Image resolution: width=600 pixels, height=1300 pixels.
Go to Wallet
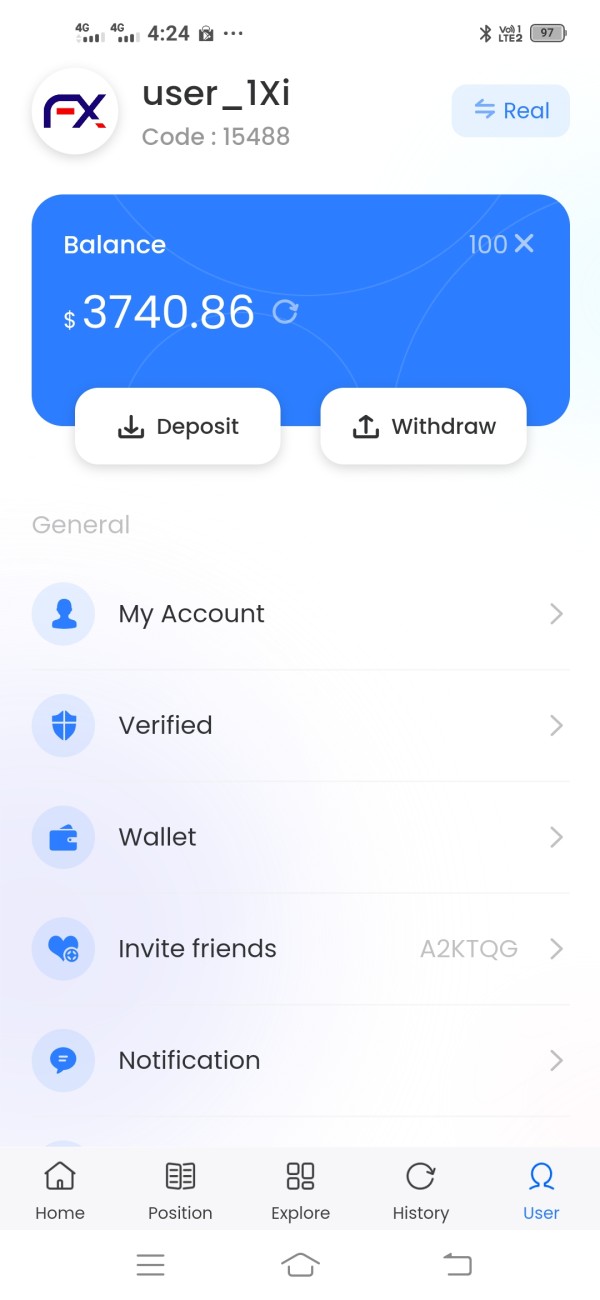pyautogui.click(x=300, y=837)
